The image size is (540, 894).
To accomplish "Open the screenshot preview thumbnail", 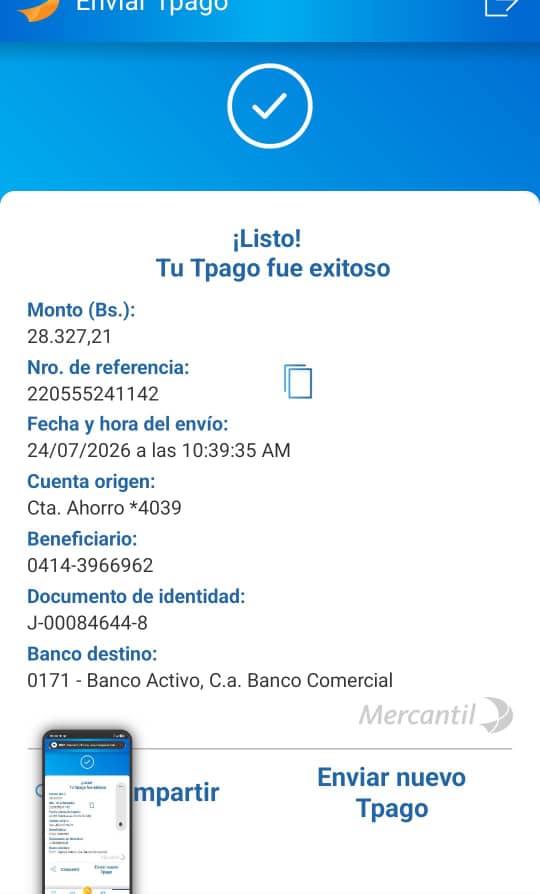I will [x=87, y=811].
